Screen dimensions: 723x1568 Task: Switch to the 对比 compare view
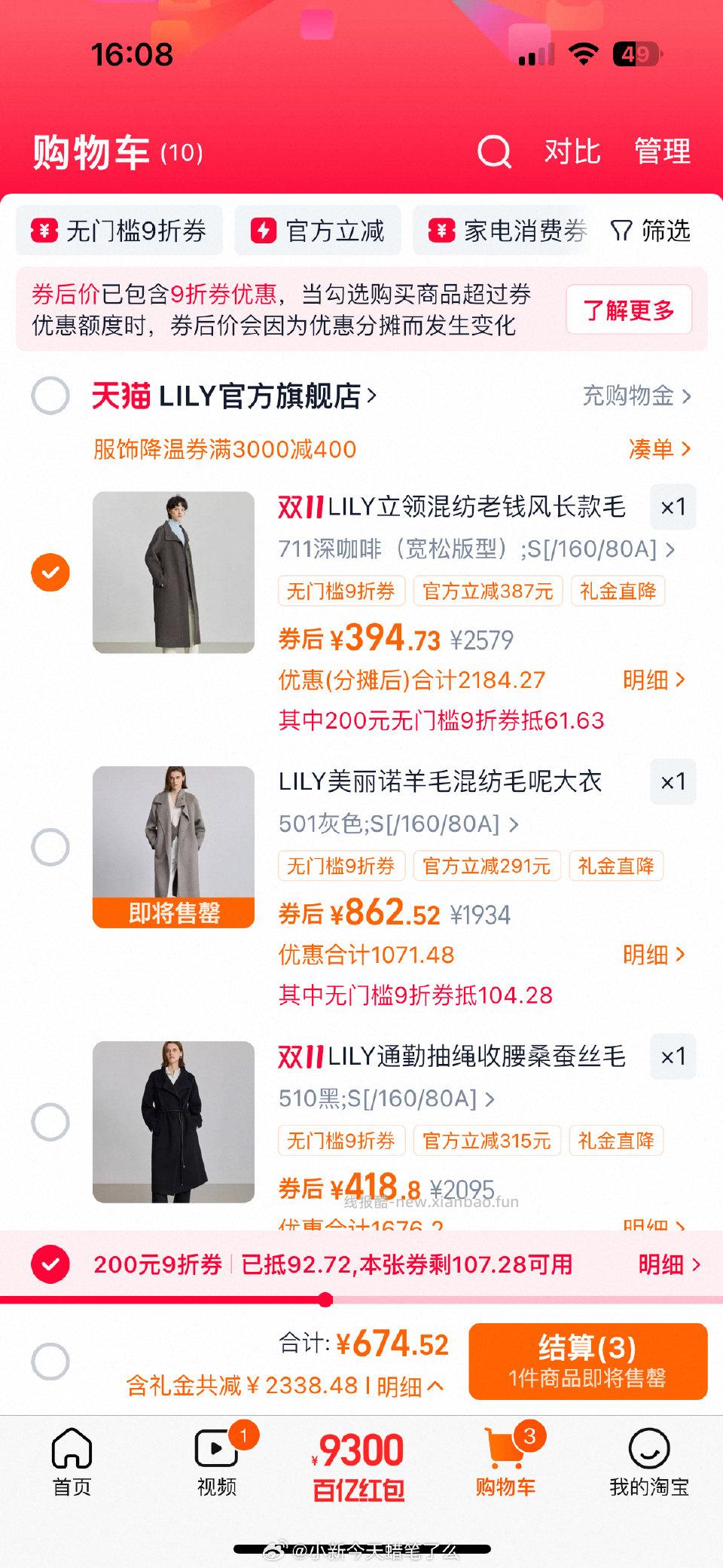(574, 152)
